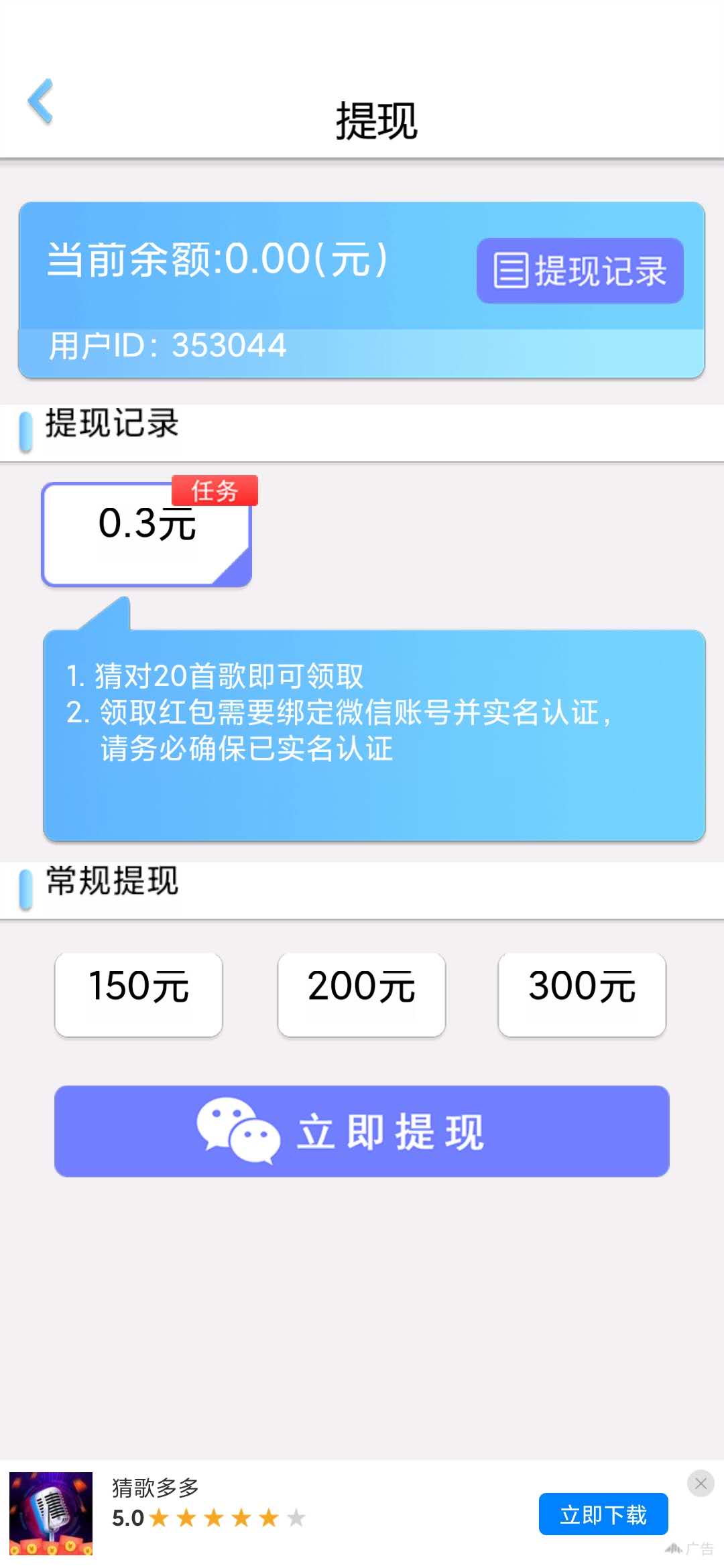Tap 立即下载 in the 猜歌多多 ad
This screenshot has height=1568, width=724.
[x=603, y=1514]
